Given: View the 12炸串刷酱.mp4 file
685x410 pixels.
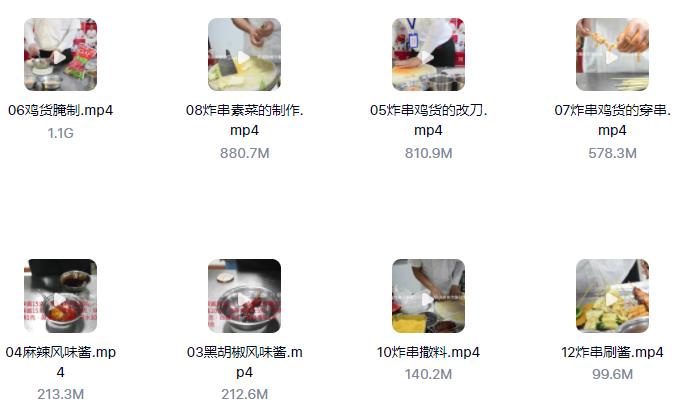Looking at the screenshot, I should click(x=612, y=296).
